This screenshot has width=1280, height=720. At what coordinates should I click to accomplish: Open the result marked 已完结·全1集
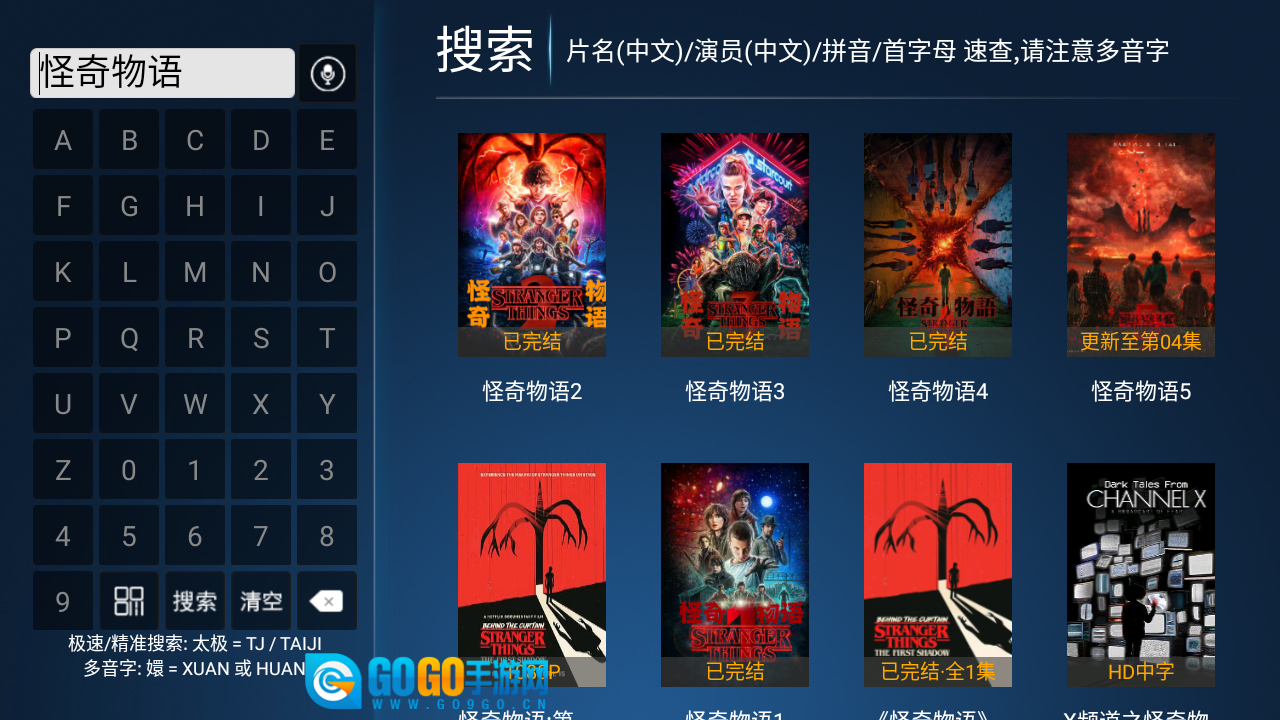[x=938, y=574]
